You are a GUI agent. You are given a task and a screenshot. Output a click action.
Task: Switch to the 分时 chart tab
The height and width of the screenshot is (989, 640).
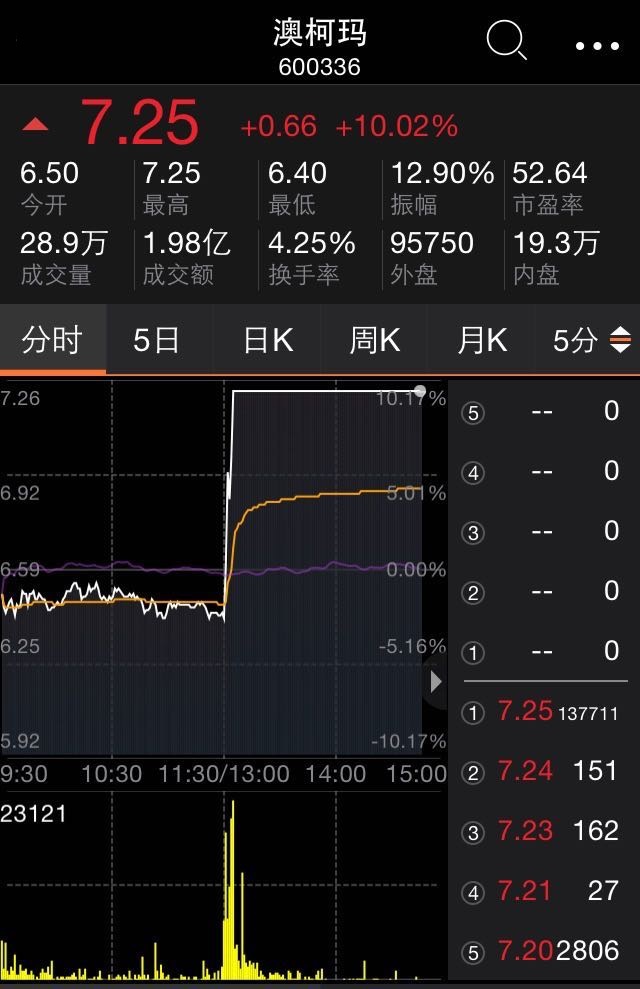52,340
